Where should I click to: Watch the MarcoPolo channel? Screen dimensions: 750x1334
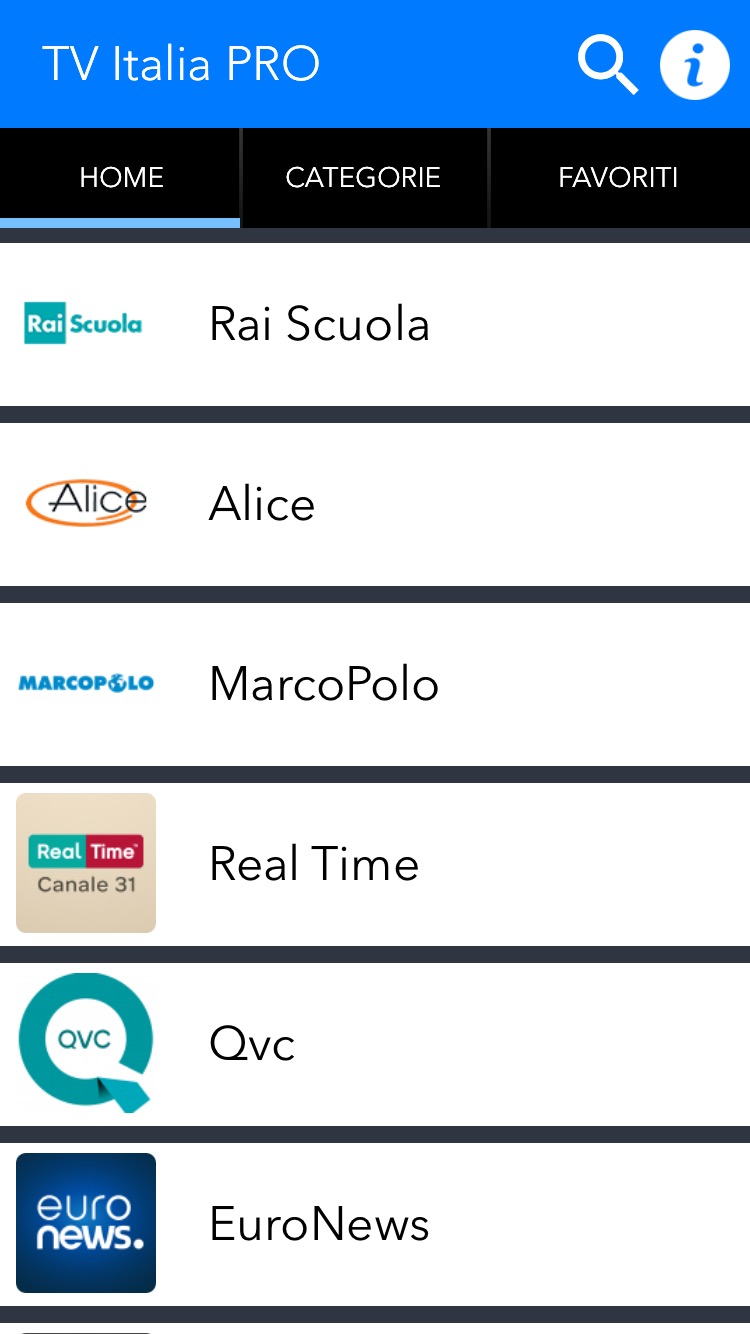click(x=375, y=684)
